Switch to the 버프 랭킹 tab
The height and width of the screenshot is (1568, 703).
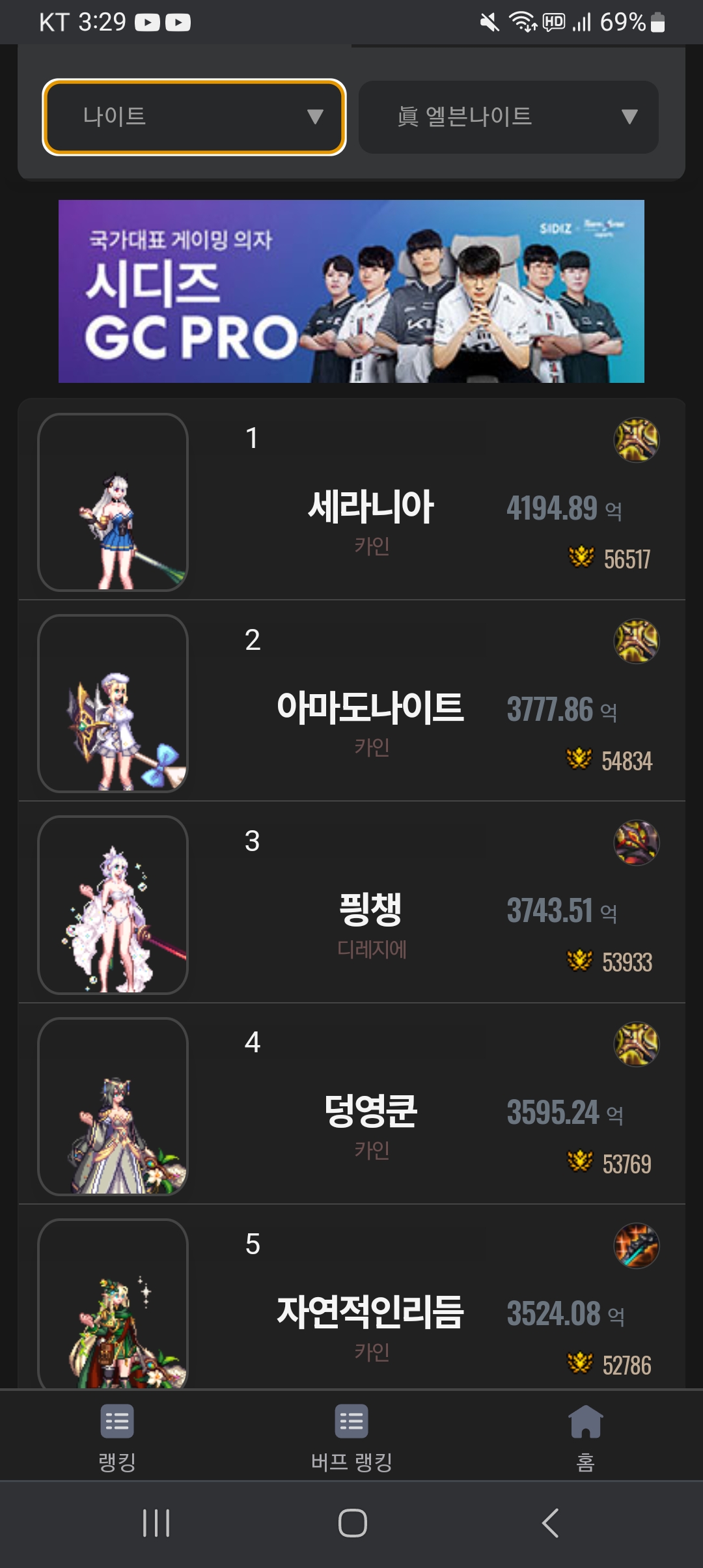pos(351,1436)
